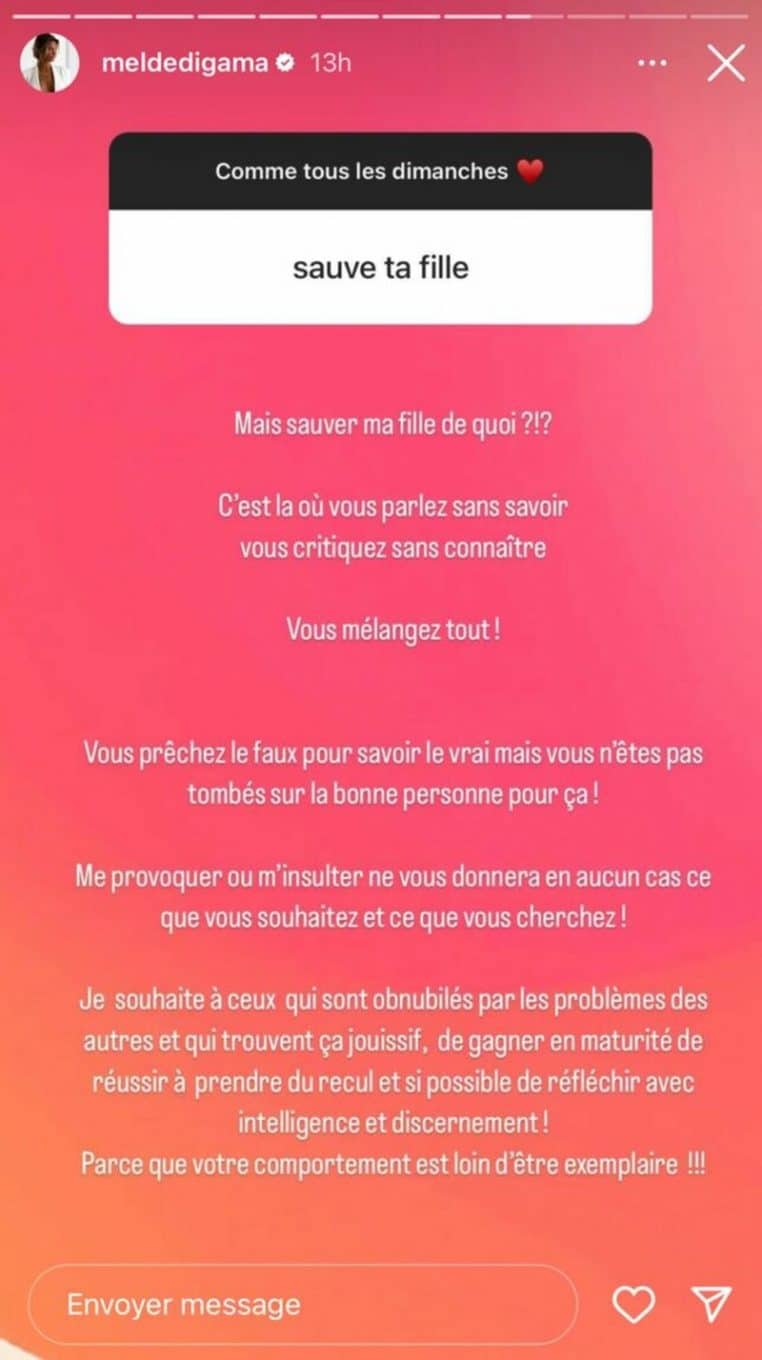
Task: Tap the Envoyer message field
Action: (302, 1304)
